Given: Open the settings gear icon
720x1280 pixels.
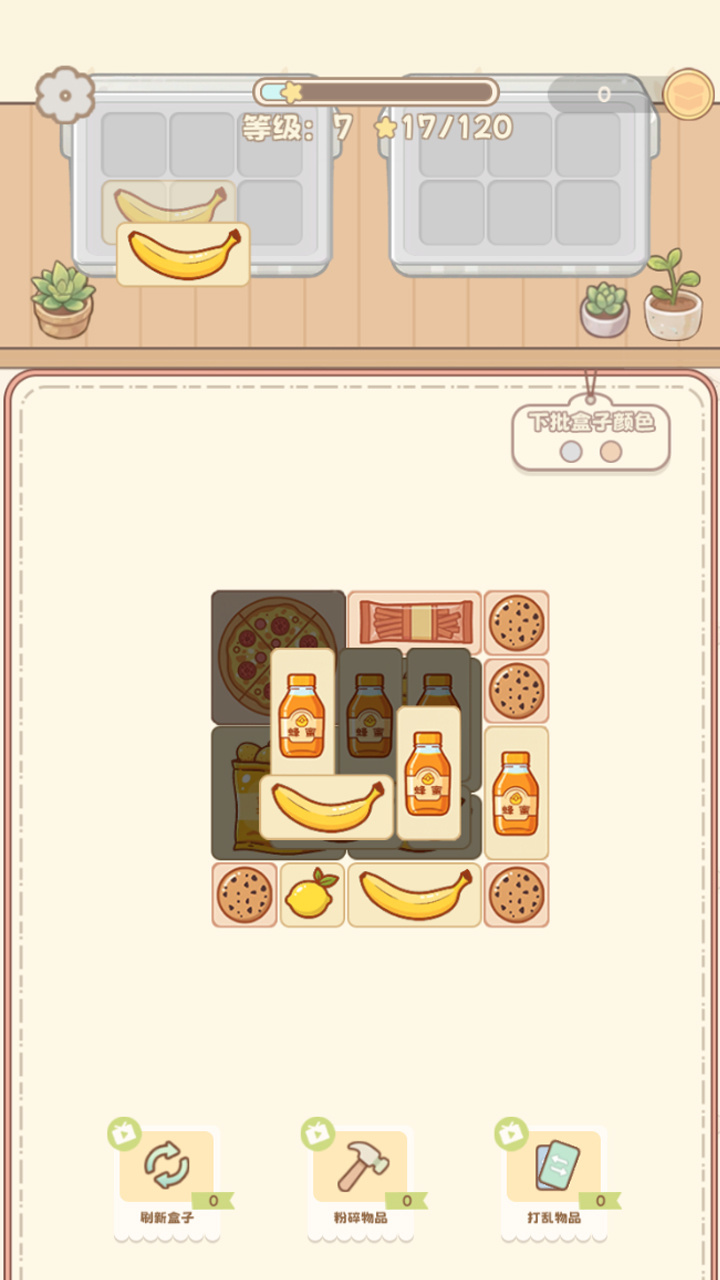Looking at the screenshot, I should pyautogui.click(x=65, y=95).
